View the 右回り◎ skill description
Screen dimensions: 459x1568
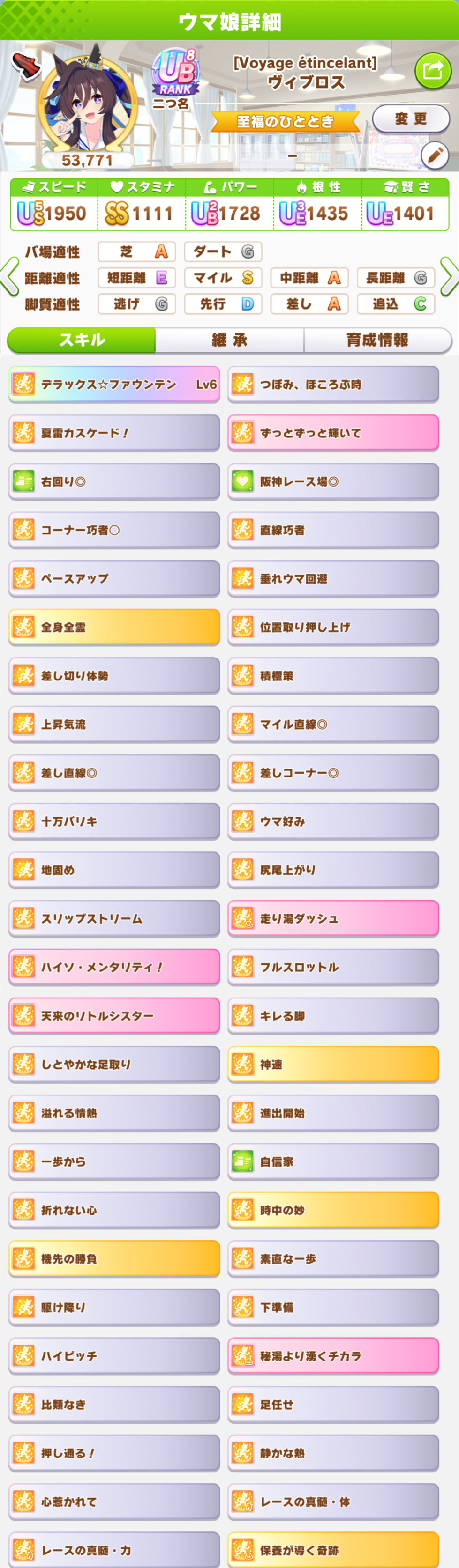(x=114, y=481)
